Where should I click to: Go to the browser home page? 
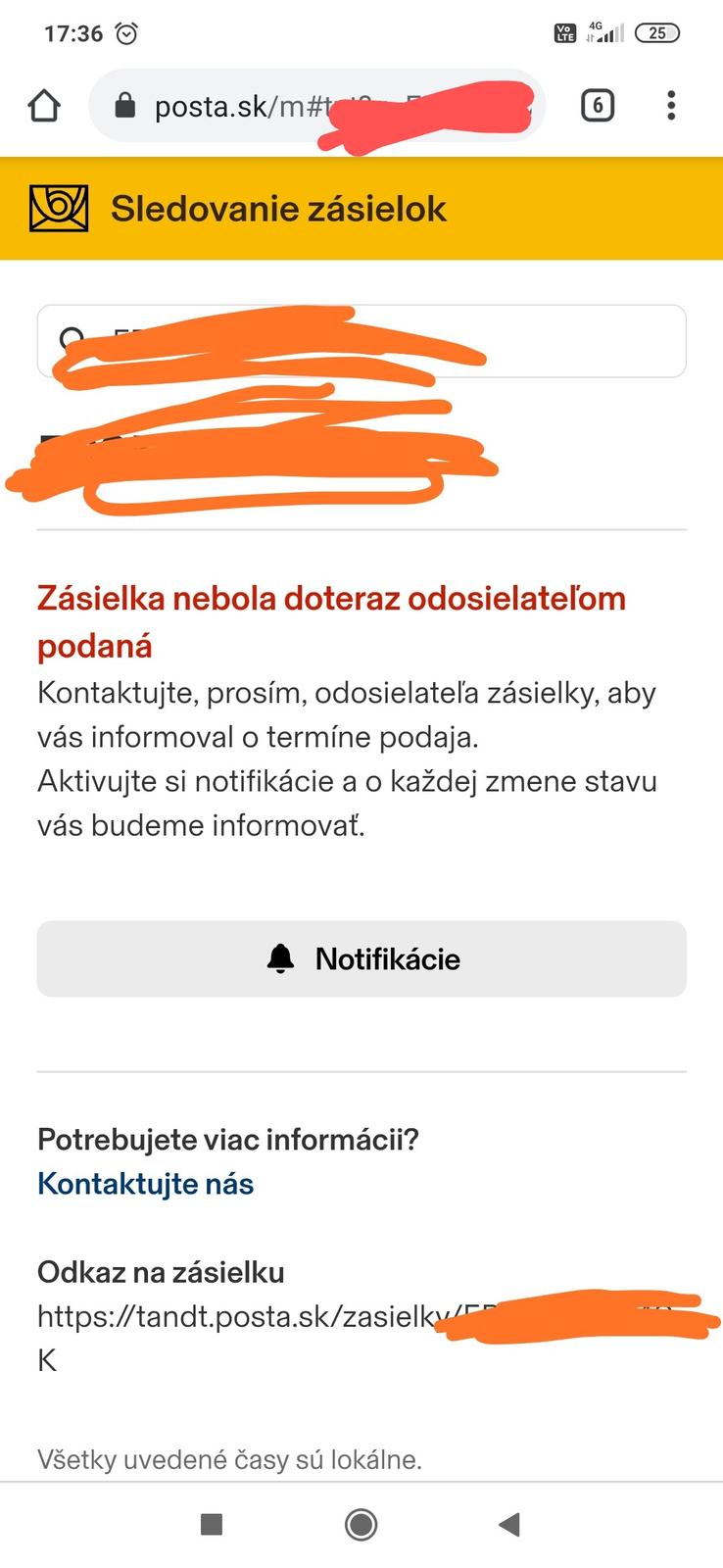(44, 106)
